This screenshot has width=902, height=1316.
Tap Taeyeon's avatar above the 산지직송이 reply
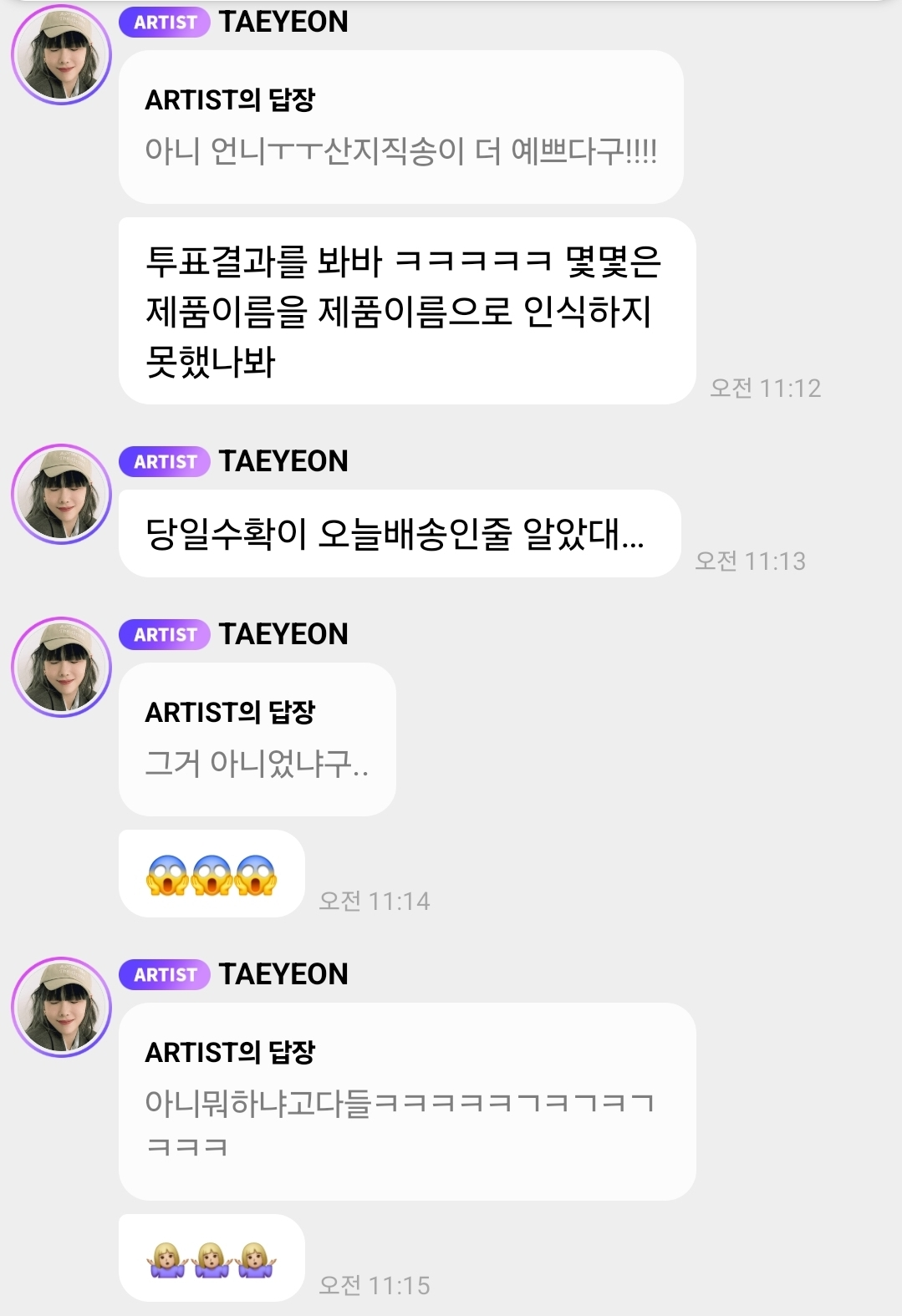point(61,55)
